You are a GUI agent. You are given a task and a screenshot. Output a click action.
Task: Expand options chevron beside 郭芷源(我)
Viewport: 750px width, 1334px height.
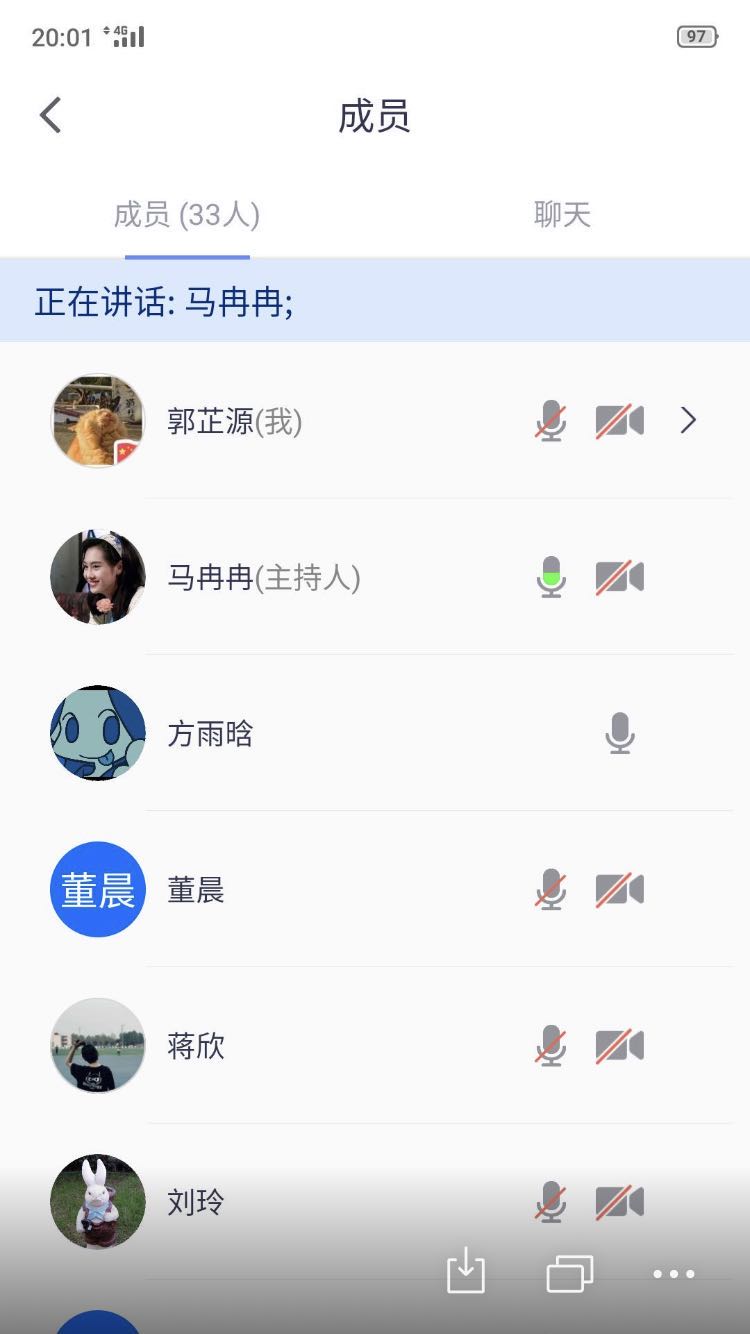[688, 421]
